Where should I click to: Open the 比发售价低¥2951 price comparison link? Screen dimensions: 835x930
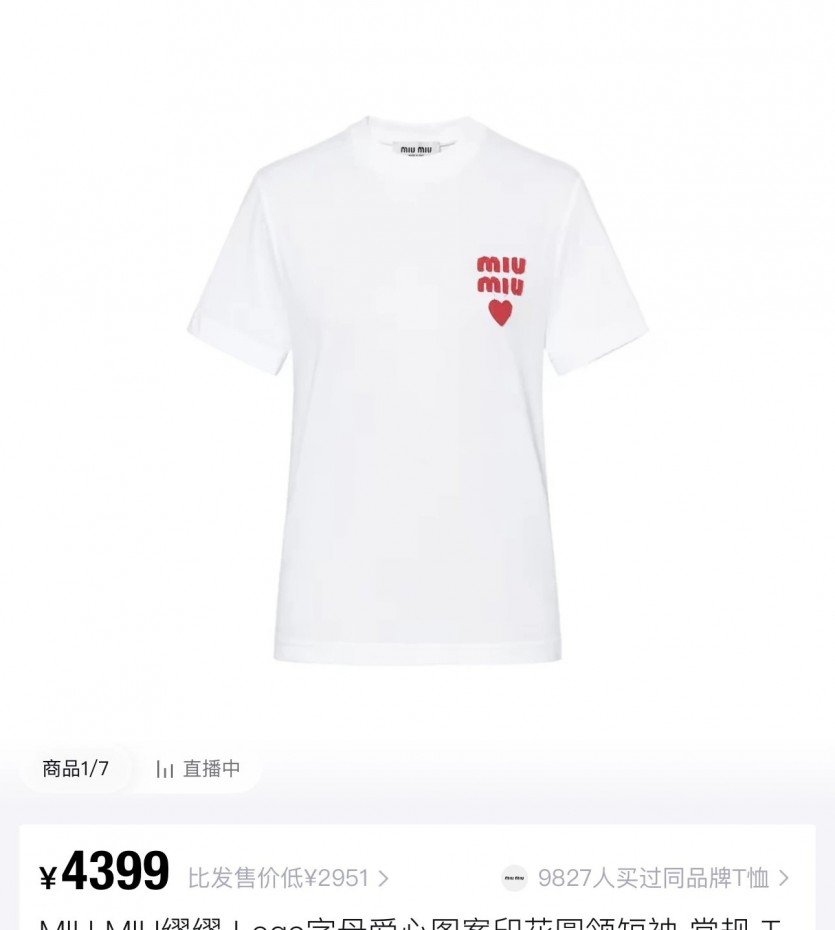click(288, 878)
